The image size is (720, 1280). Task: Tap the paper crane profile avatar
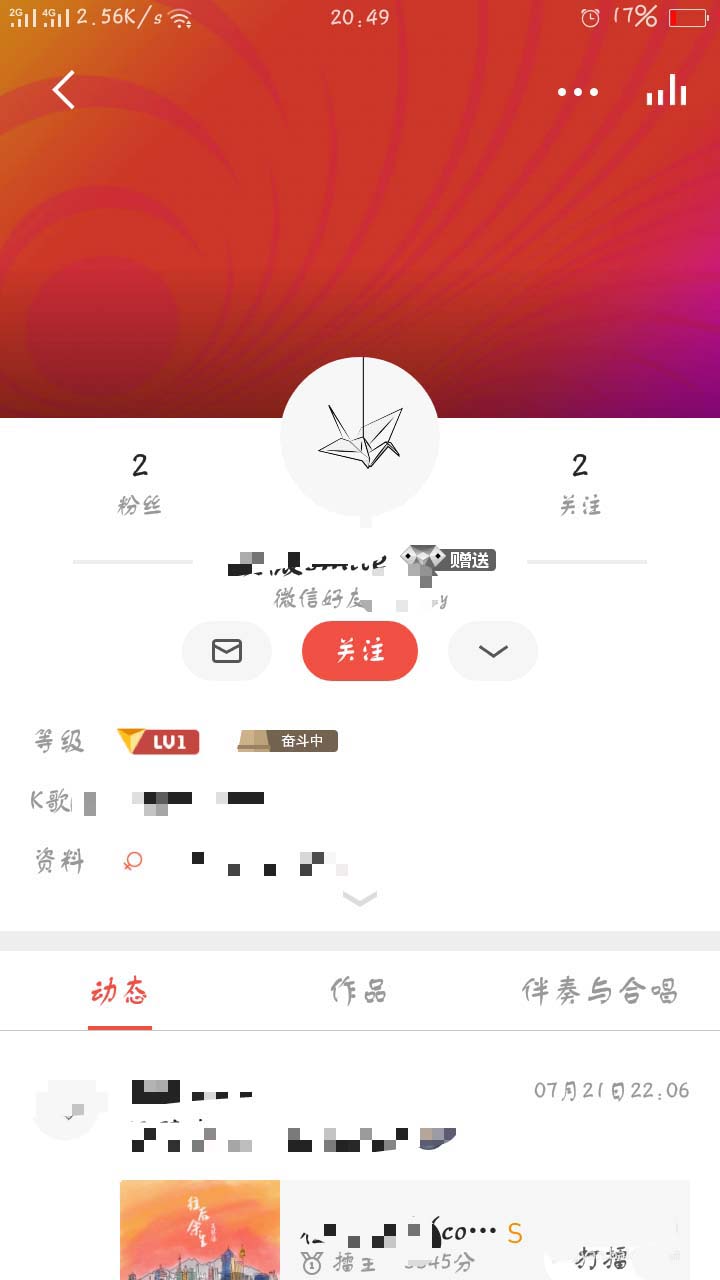tap(360, 437)
